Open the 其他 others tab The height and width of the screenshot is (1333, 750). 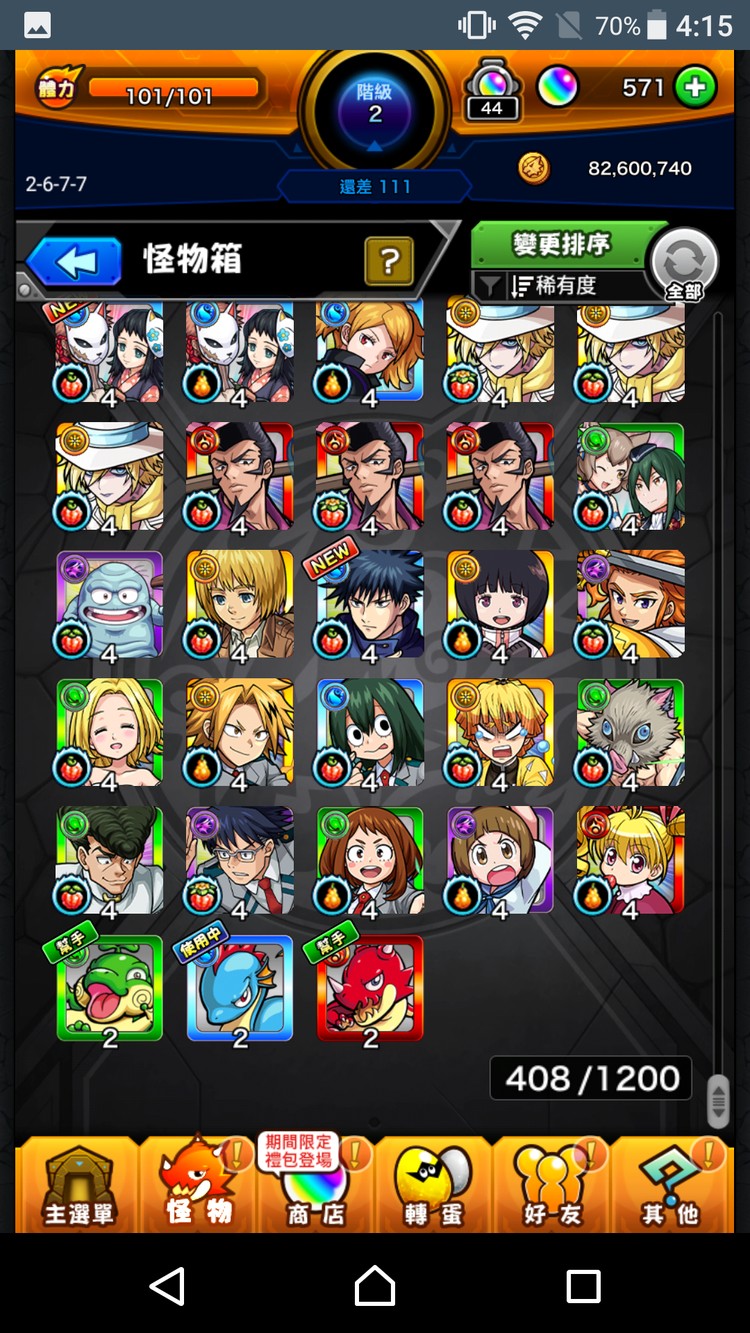[669, 1187]
